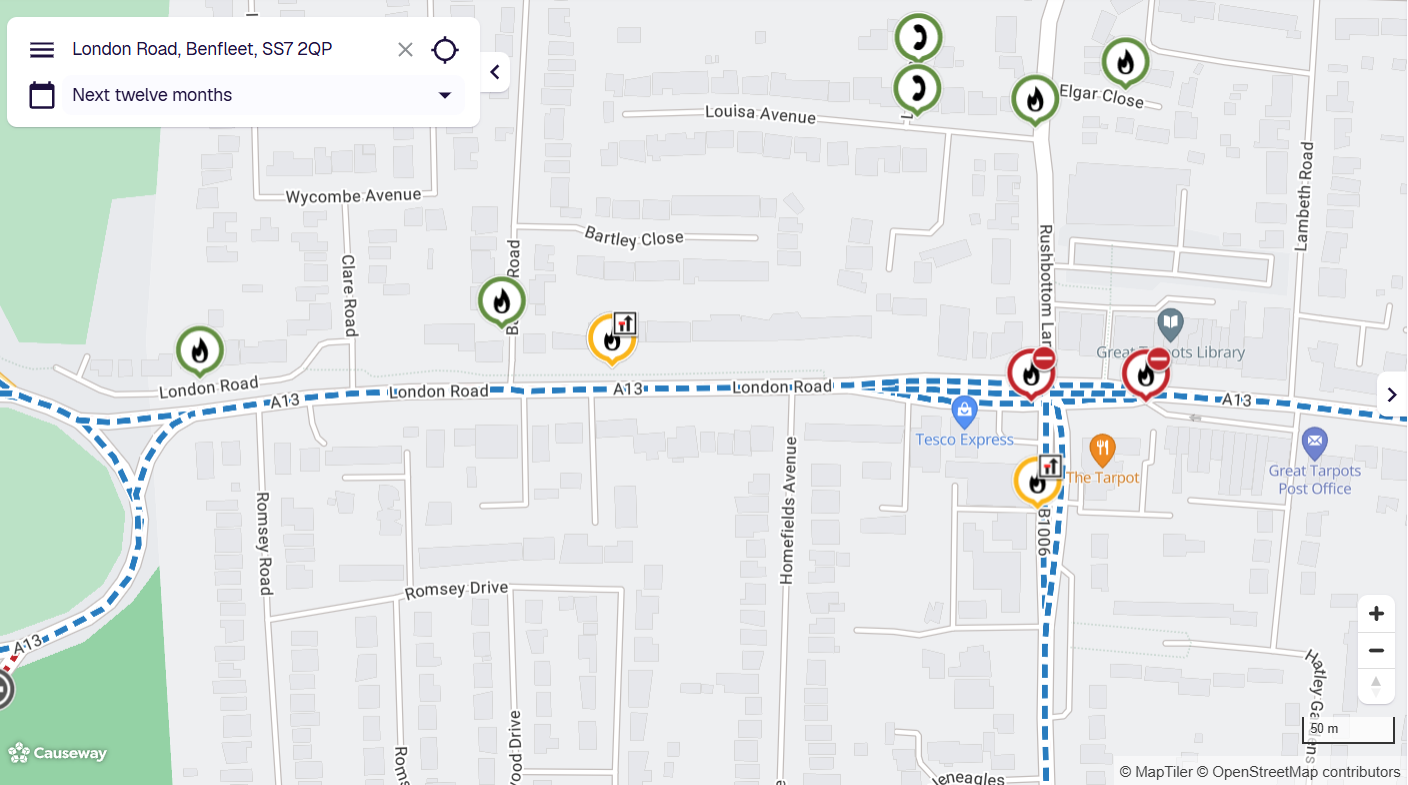Expand the right side panel chevron
This screenshot has height=785, width=1408.
pyautogui.click(x=1391, y=394)
